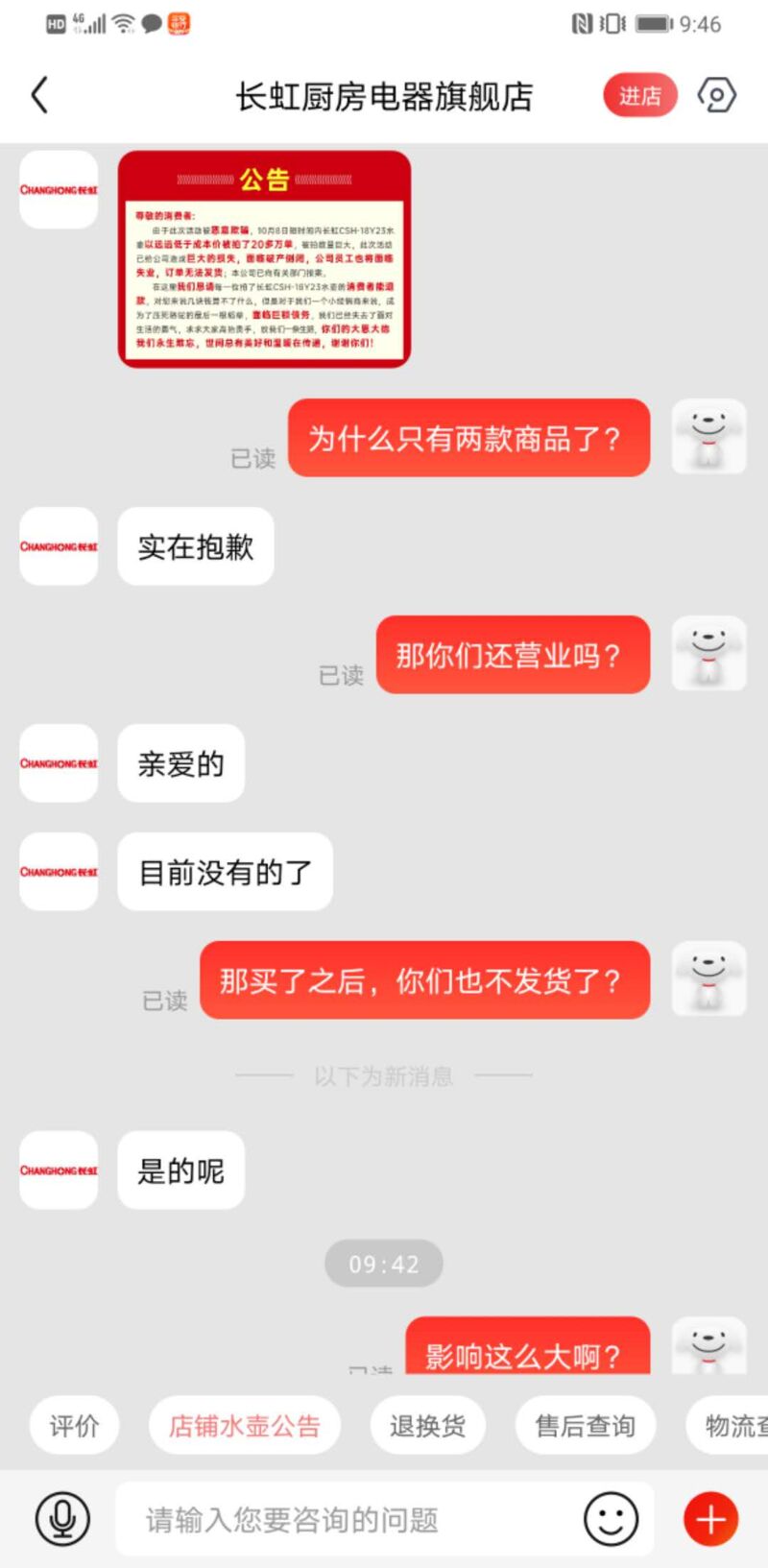Open the 公告 announcement image
768x1568 pixels.
[x=264, y=258]
